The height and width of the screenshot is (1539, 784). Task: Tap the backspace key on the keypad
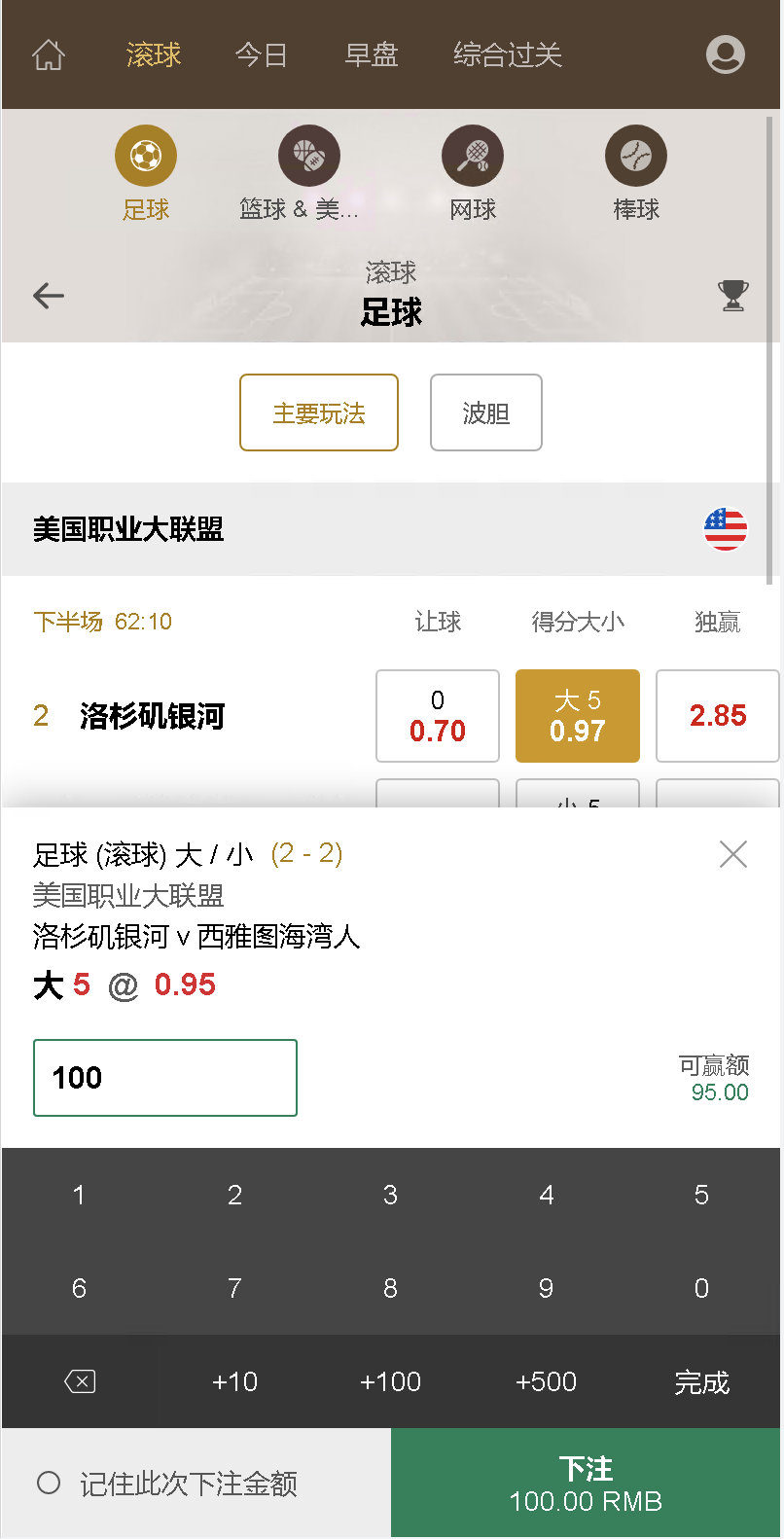point(79,1381)
